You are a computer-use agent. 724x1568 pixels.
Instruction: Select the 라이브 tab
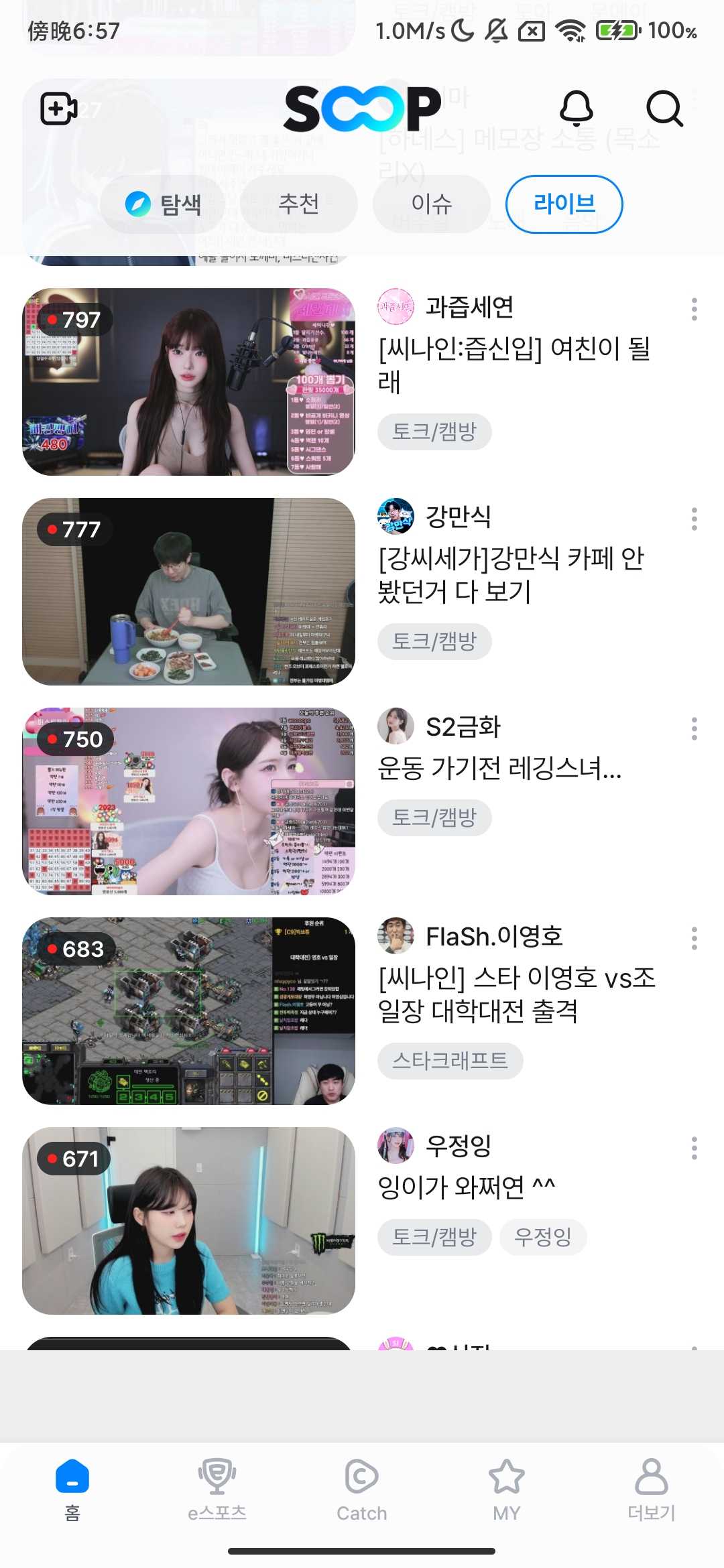click(x=564, y=204)
